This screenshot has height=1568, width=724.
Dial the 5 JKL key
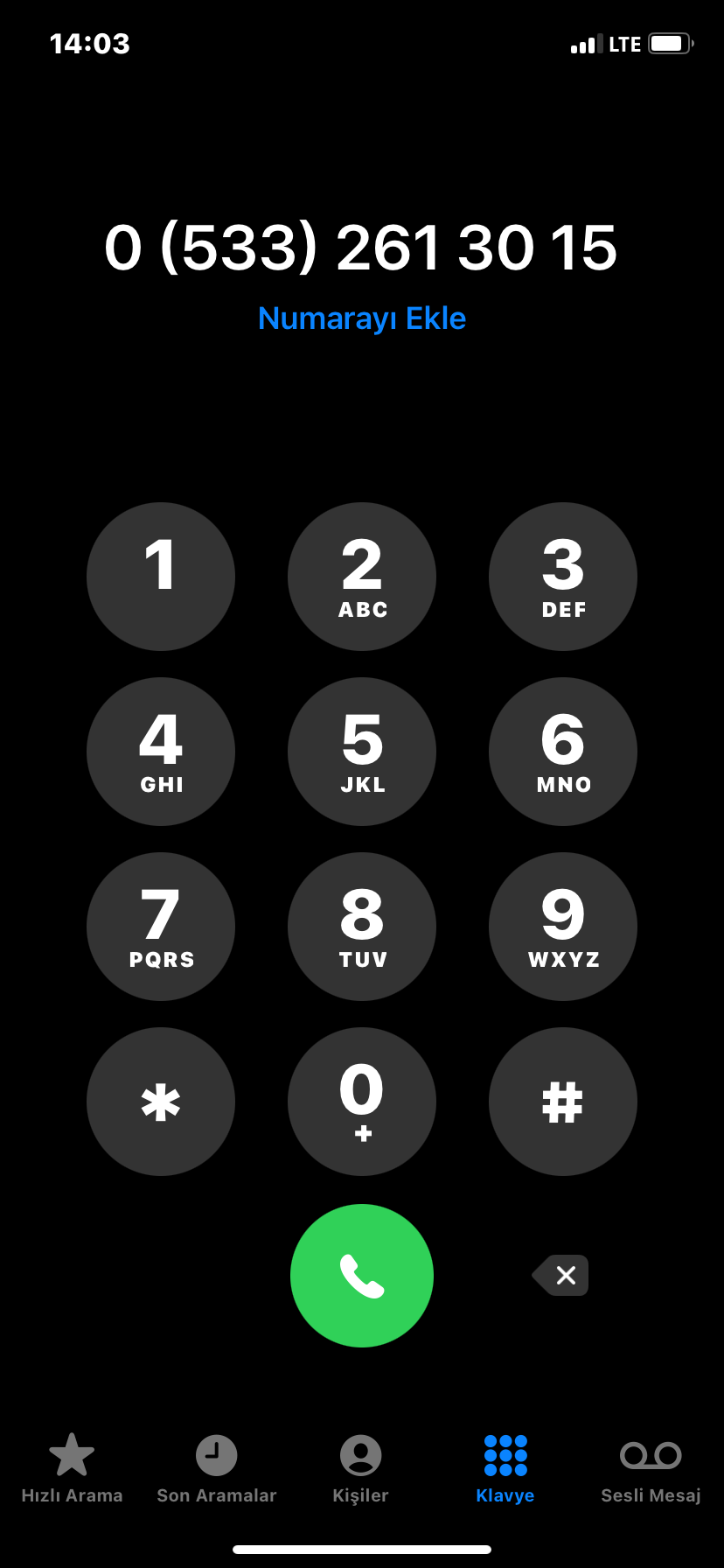tap(362, 752)
